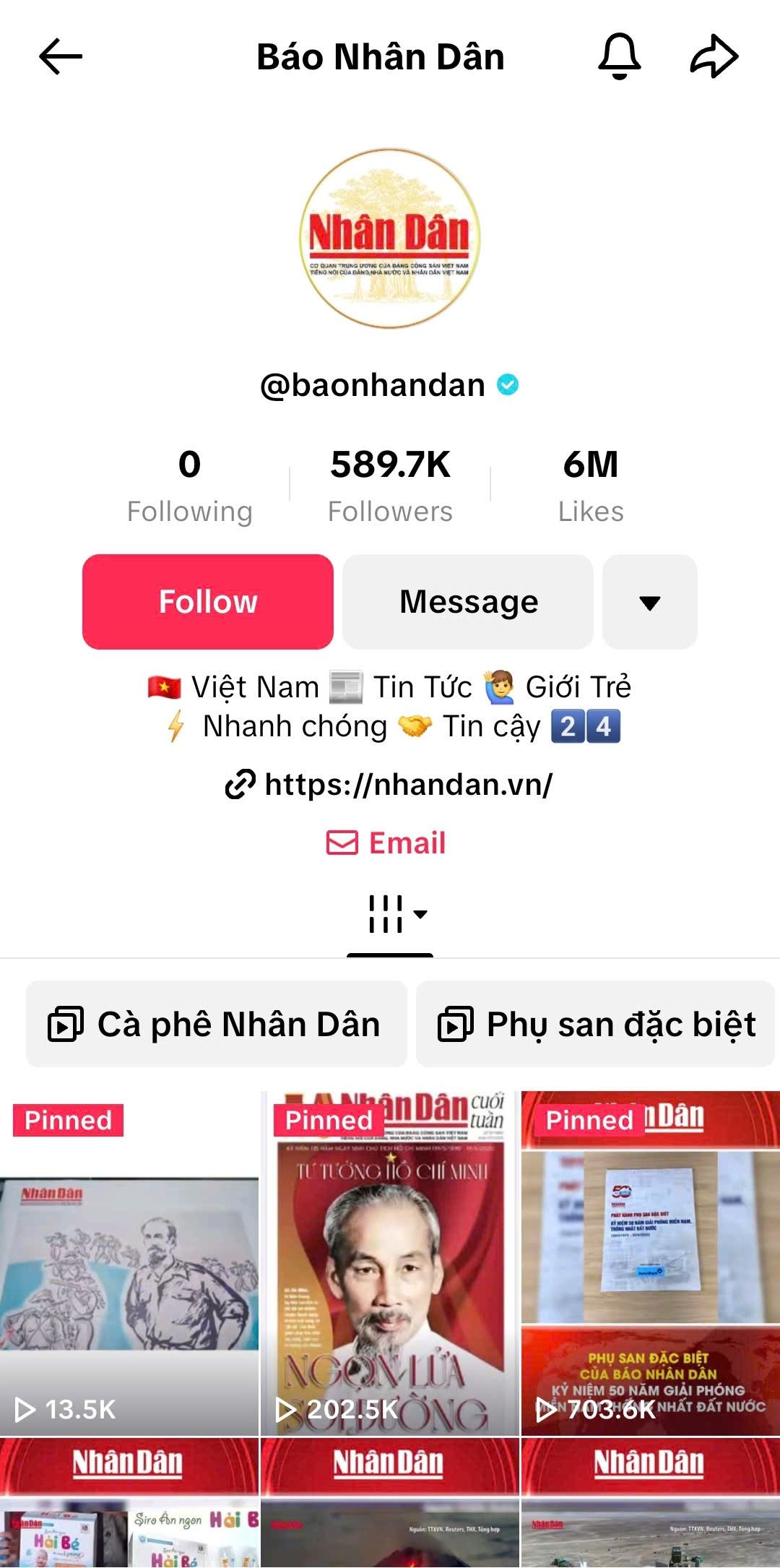The height and width of the screenshot is (1568, 780).
Task: Open the Phụ san đặc biệt playlist
Action: 596,1024
